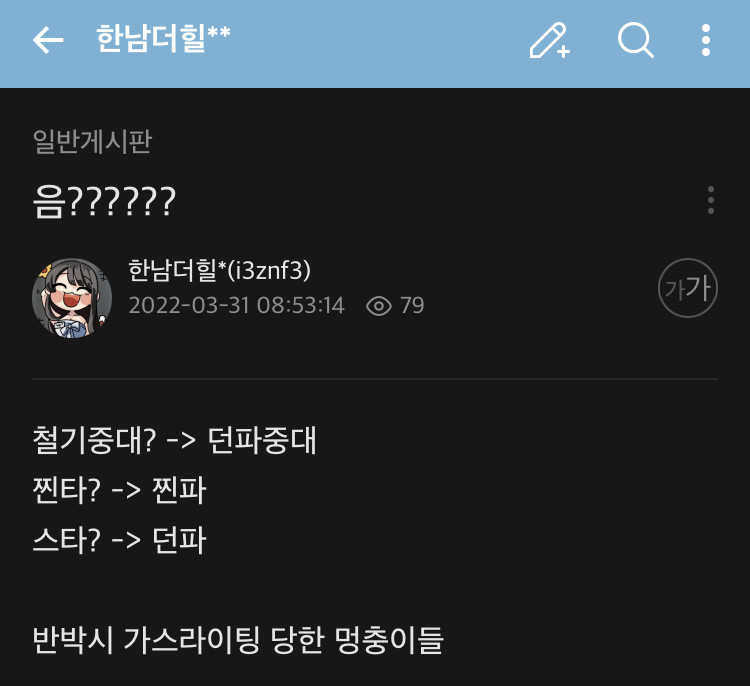
Task: View the author's profile avatar
Action: [x=72, y=298]
